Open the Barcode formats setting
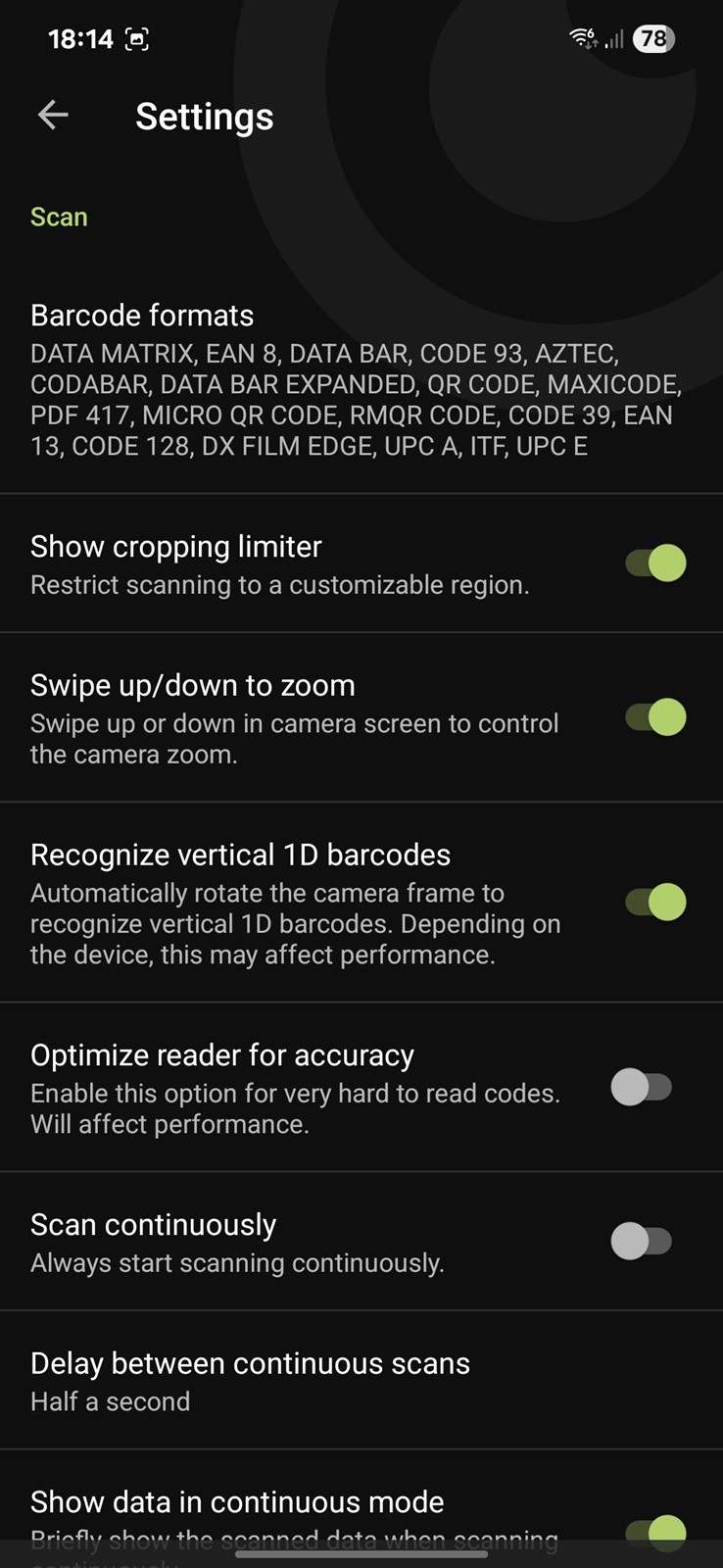 click(361, 378)
